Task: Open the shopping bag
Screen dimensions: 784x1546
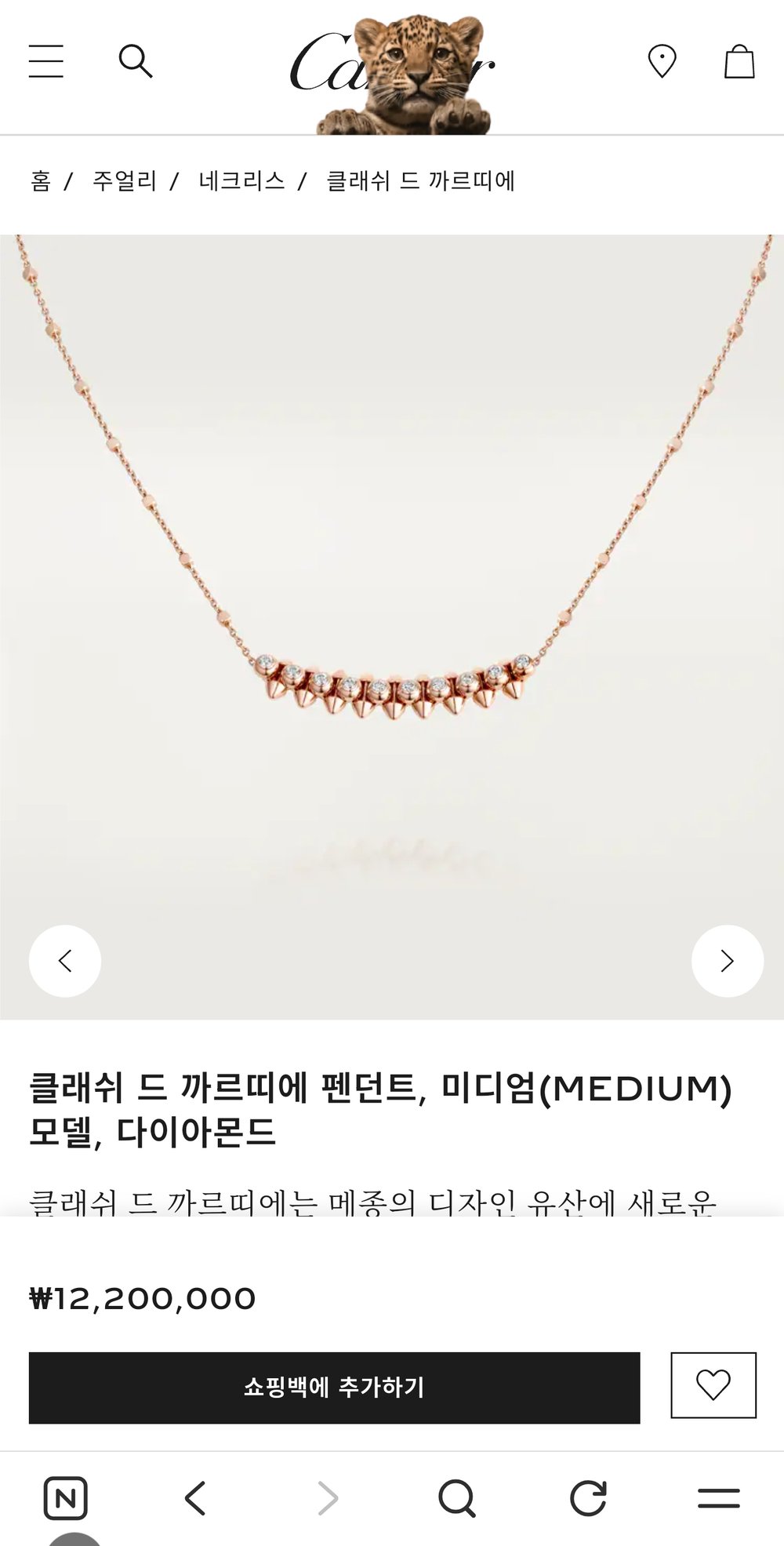Action: click(x=739, y=61)
